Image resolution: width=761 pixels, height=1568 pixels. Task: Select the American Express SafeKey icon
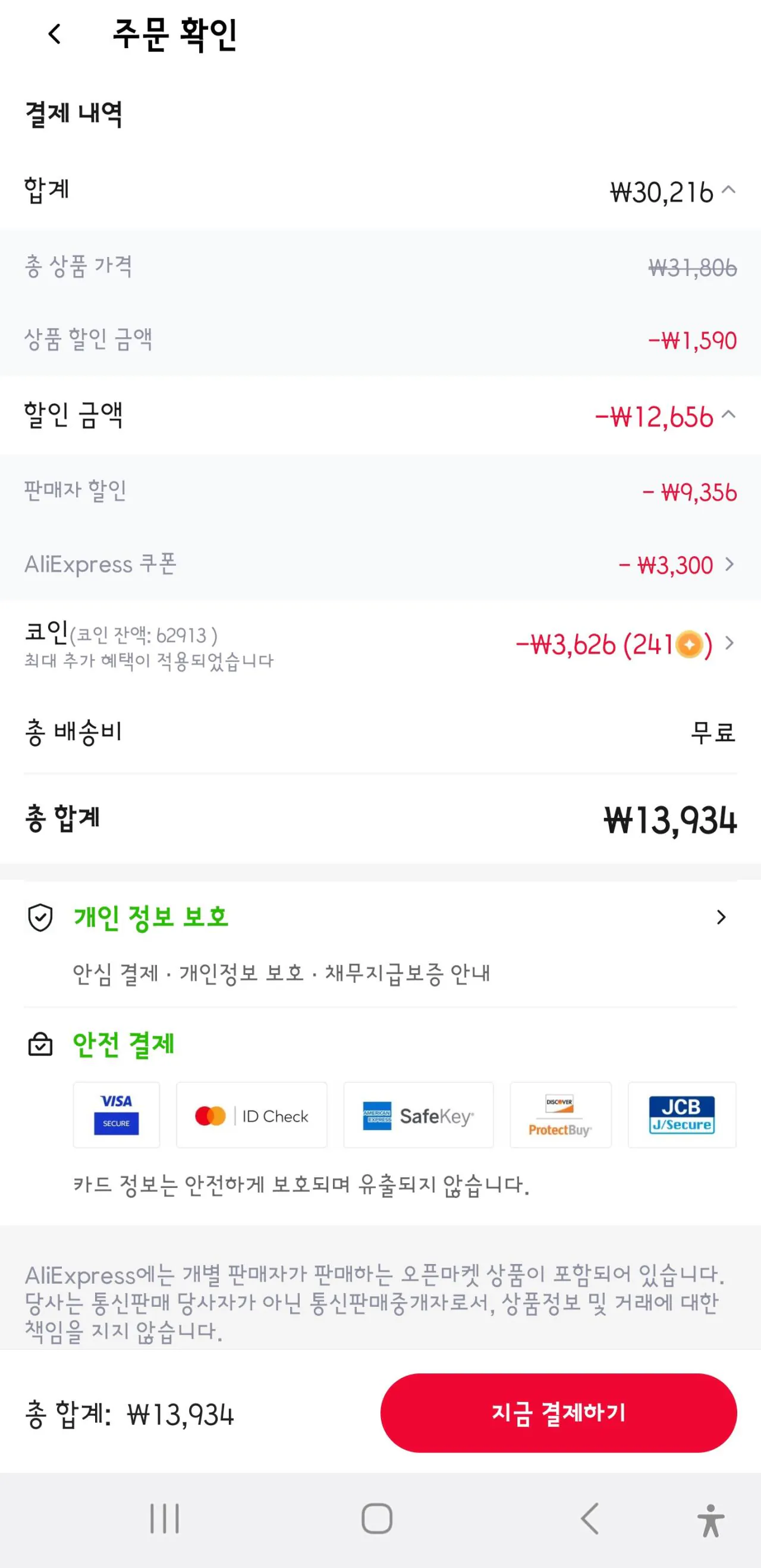pyautogui.click(x=418, y=1115)
